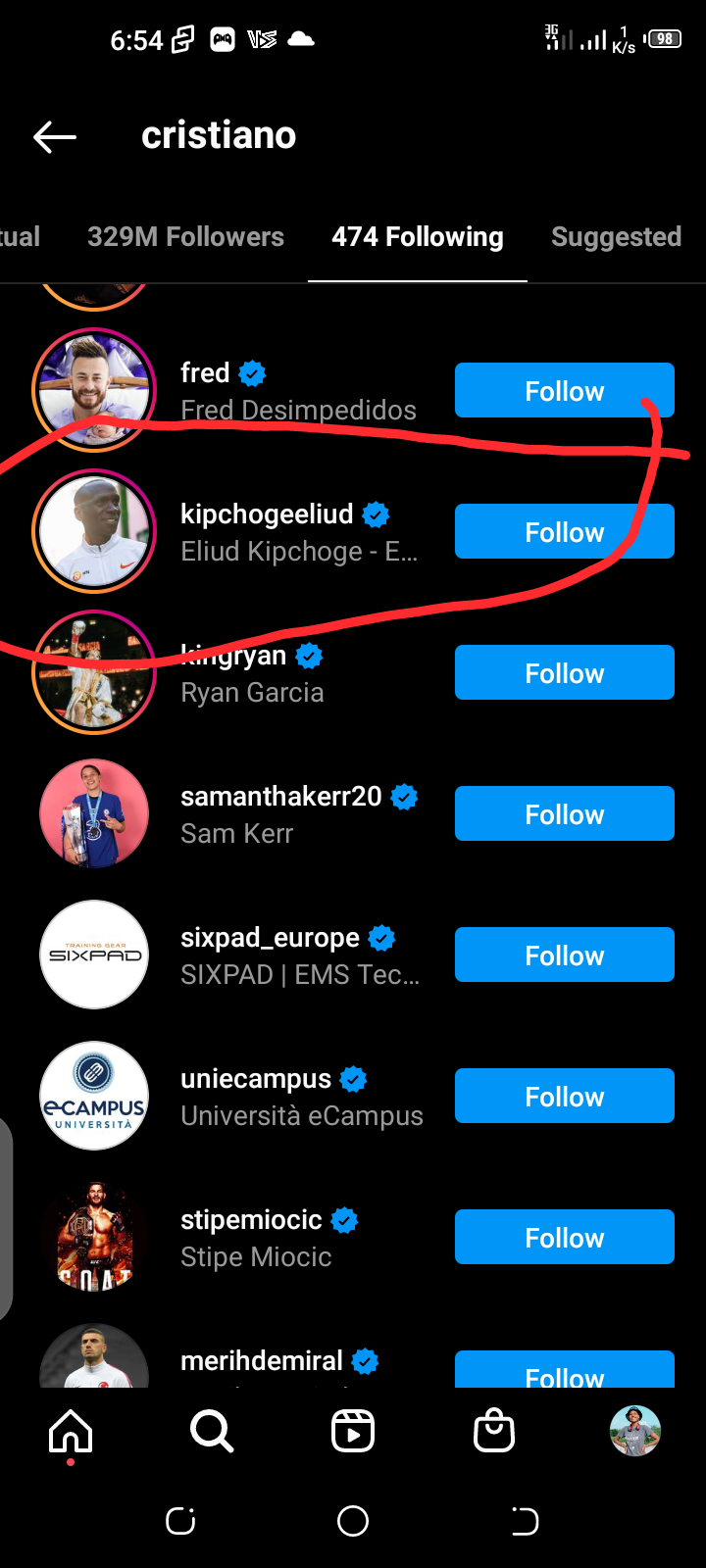Open Stipe Miocic's profile row
The width and height of the screenshot is (706, 1568).
click(x=255, y=1238)
